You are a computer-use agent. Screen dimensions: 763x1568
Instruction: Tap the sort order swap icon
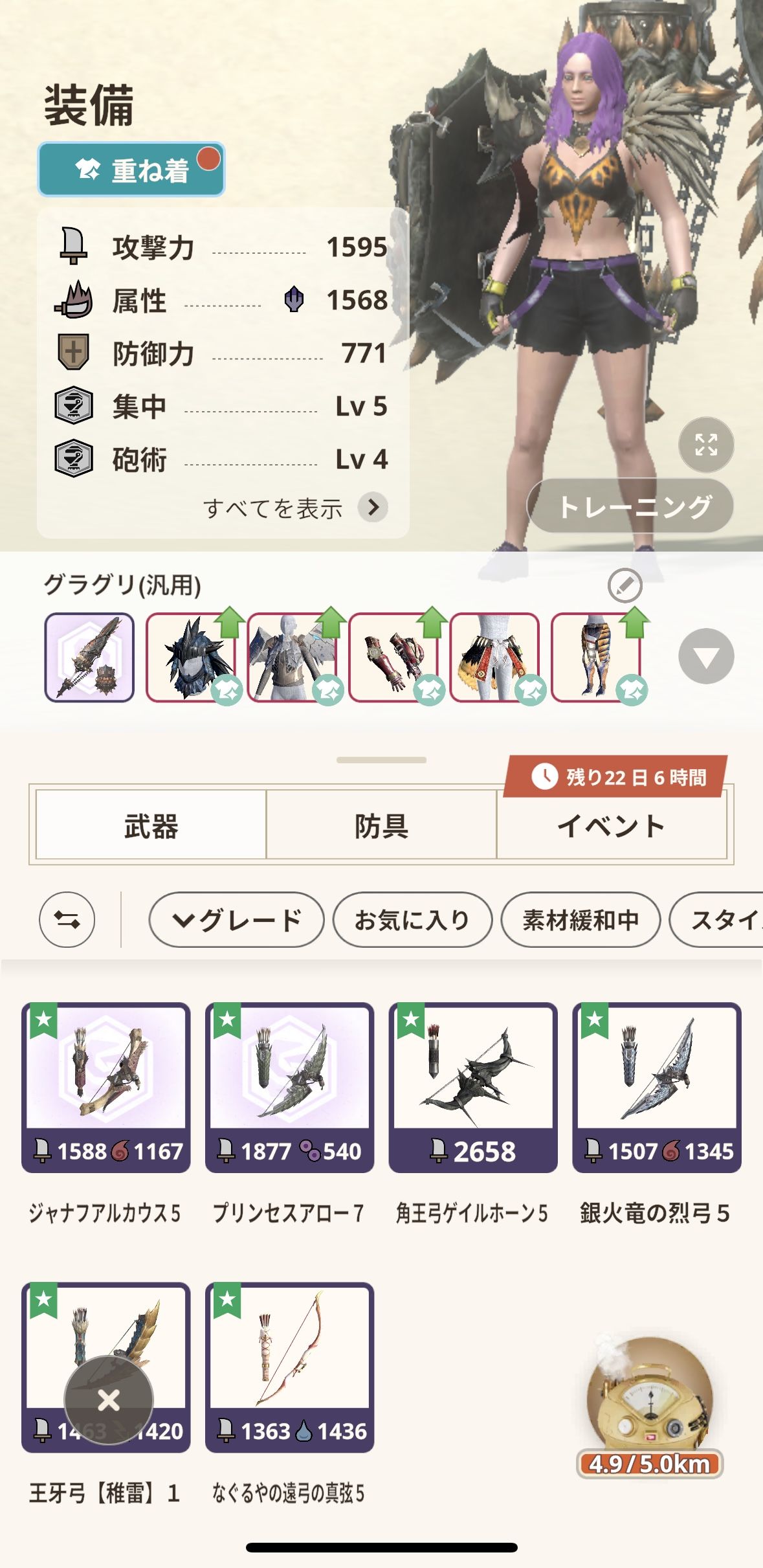tap(67, 919)
